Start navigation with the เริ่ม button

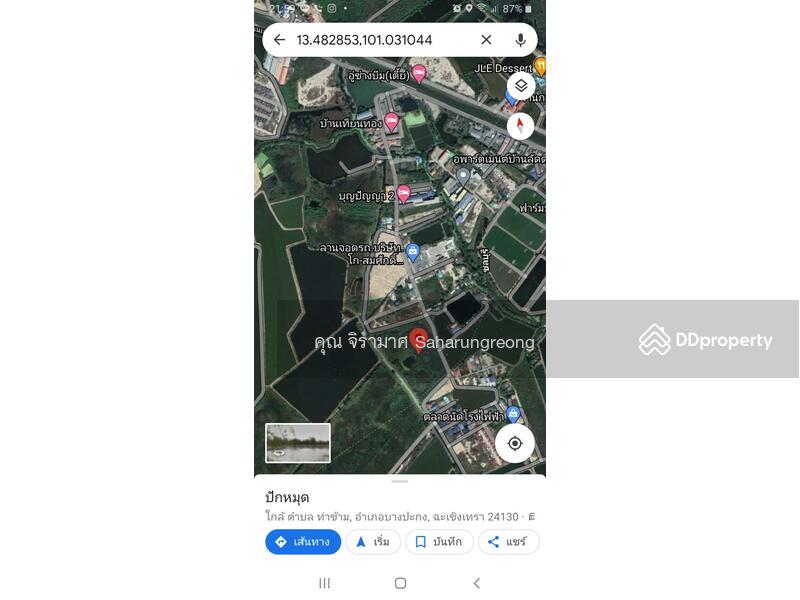click(x=373, y=542)
